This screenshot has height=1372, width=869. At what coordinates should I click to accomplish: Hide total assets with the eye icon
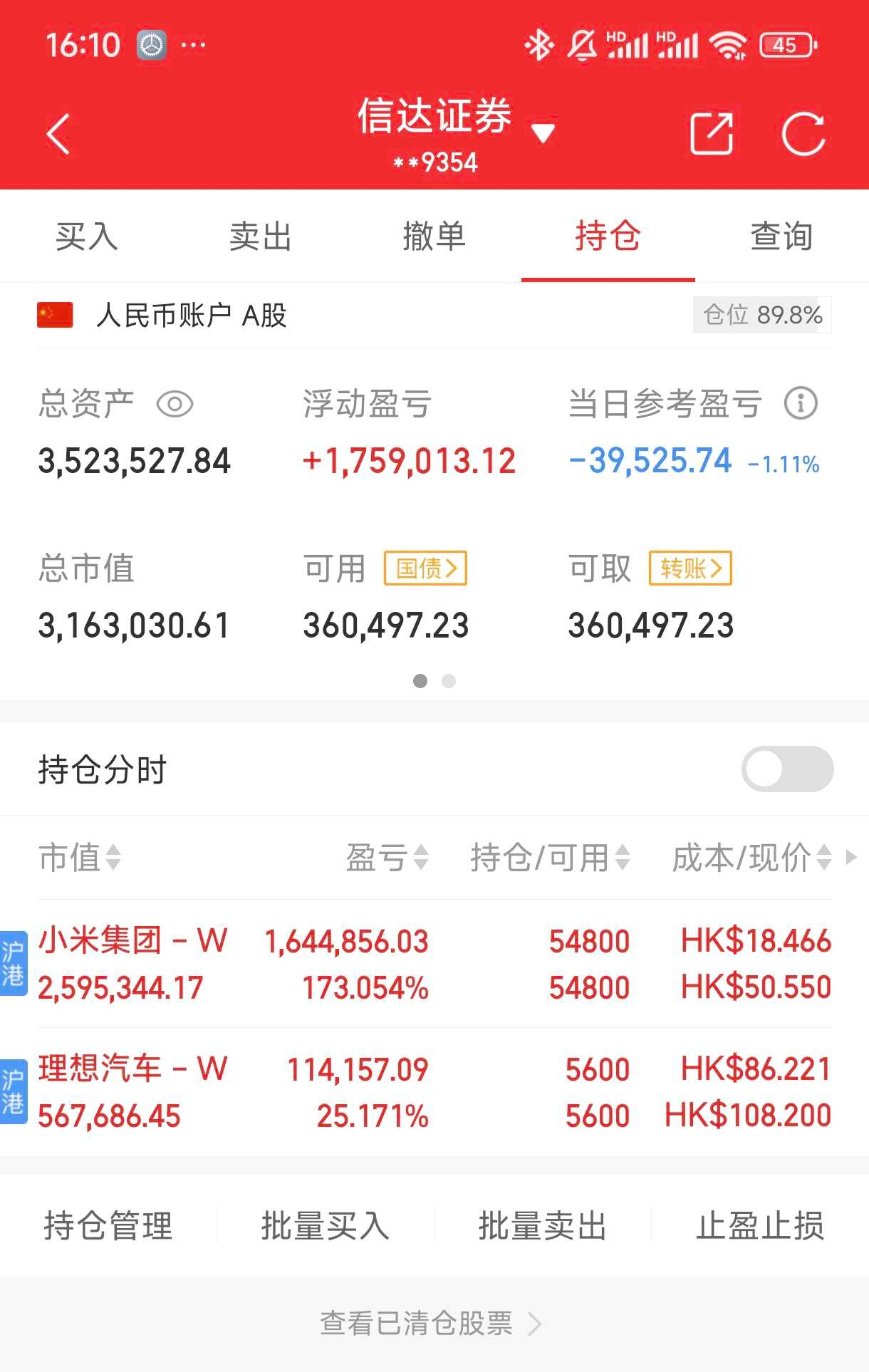click(x=175, y=404)
